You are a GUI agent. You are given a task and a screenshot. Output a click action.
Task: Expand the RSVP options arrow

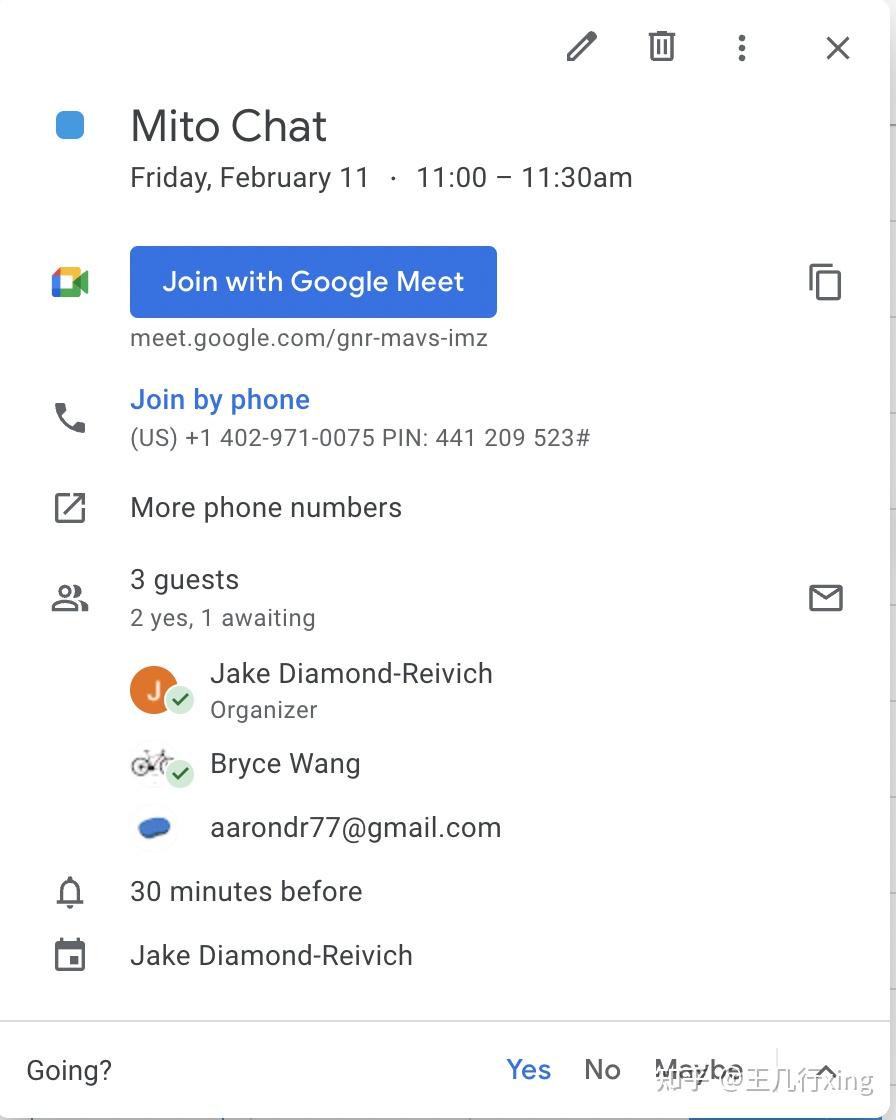coord(826,1072)
